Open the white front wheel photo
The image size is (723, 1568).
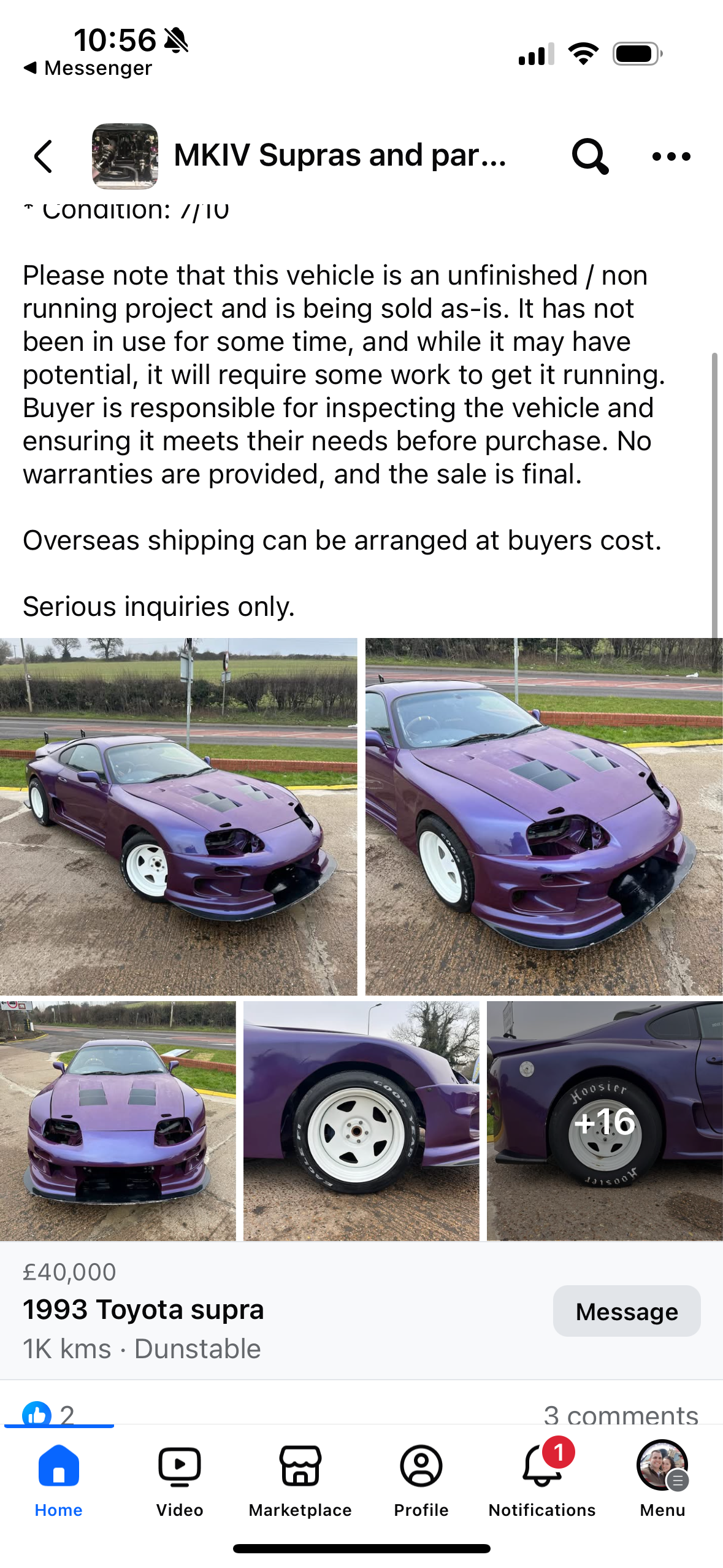pos(361,1121)
